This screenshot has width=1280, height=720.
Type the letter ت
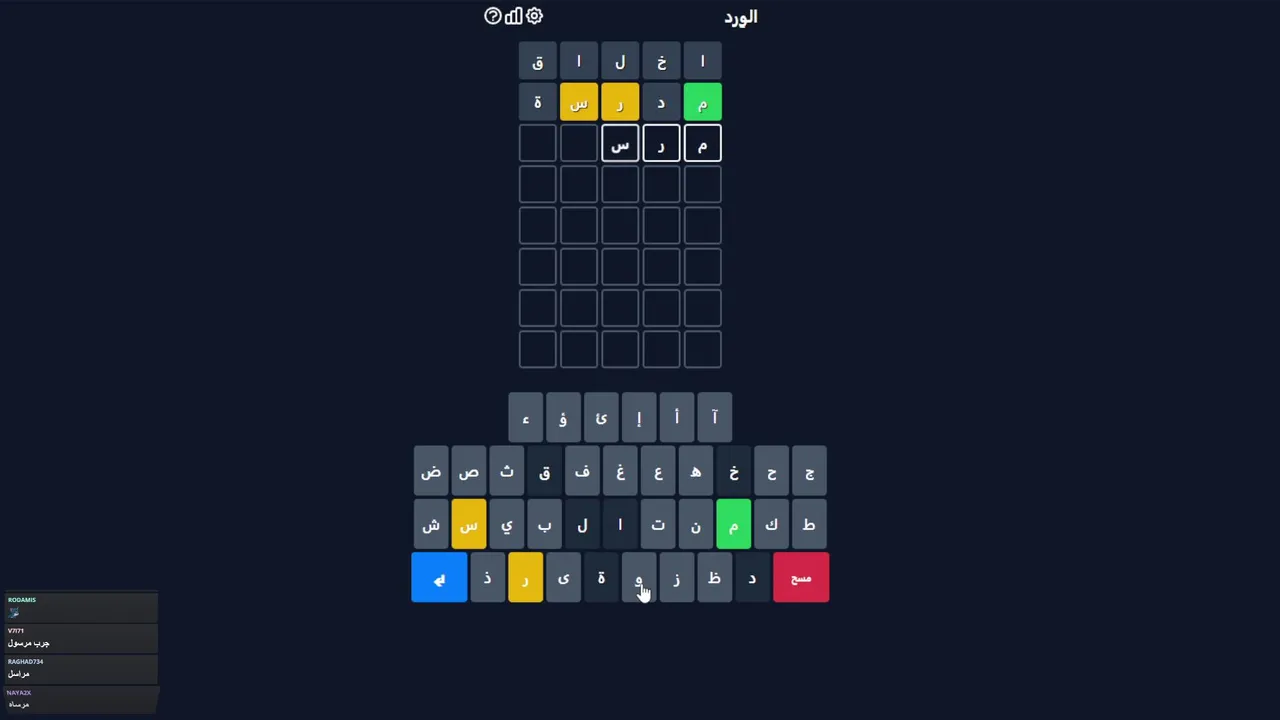657,525
